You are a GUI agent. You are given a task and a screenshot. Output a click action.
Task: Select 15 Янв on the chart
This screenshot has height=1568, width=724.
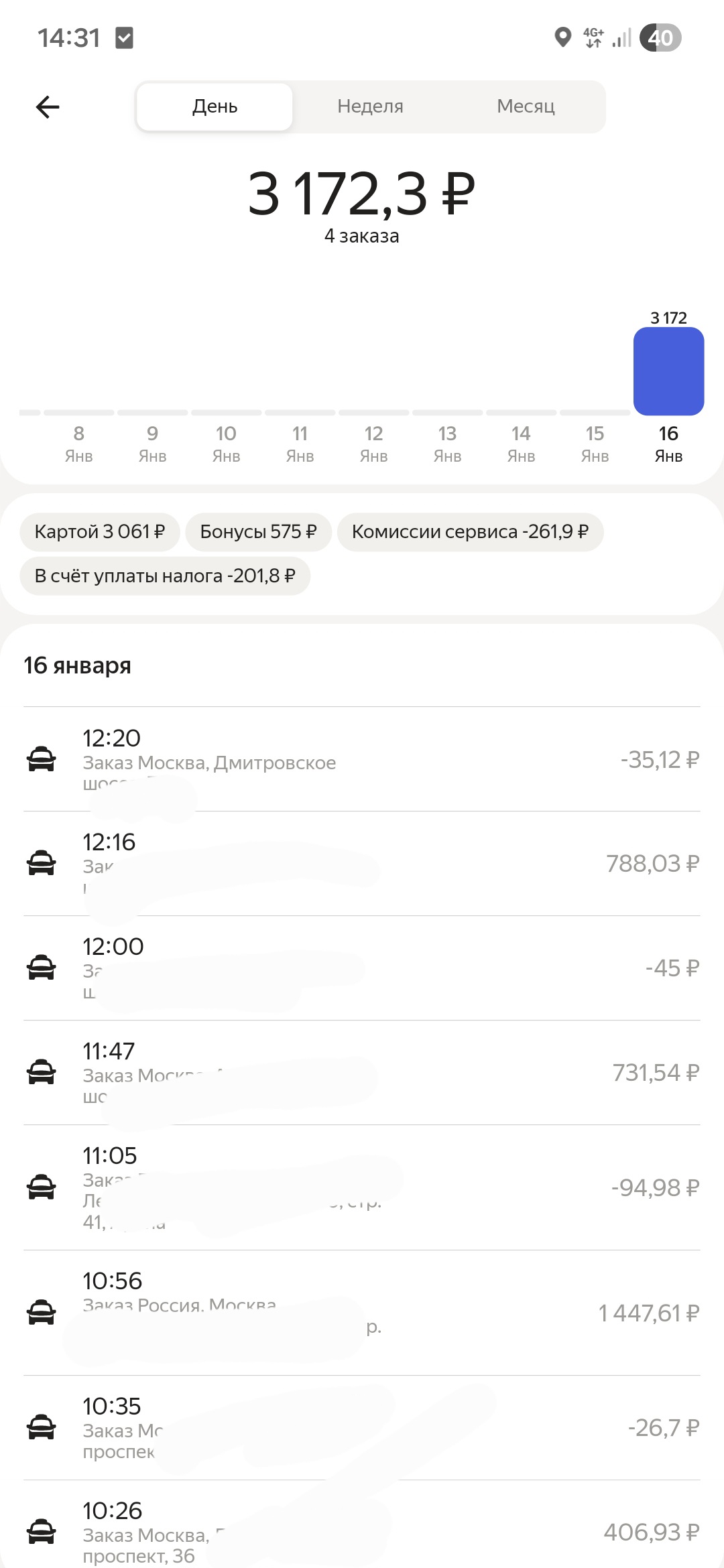pos(595,443)
